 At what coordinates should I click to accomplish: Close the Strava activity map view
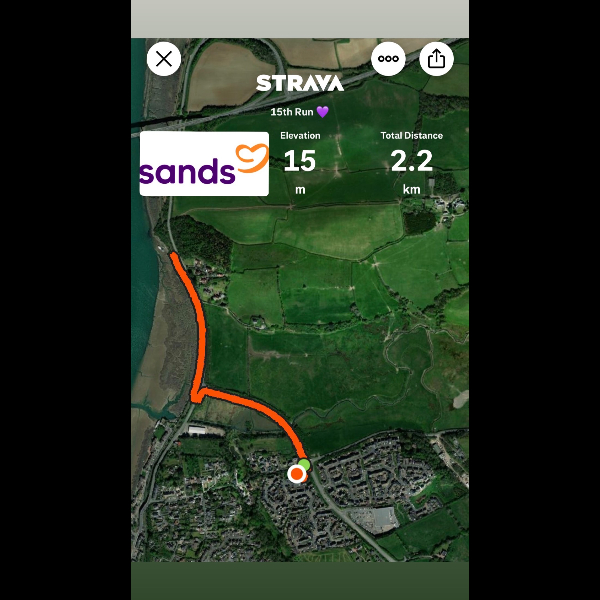tap(164, 59)
